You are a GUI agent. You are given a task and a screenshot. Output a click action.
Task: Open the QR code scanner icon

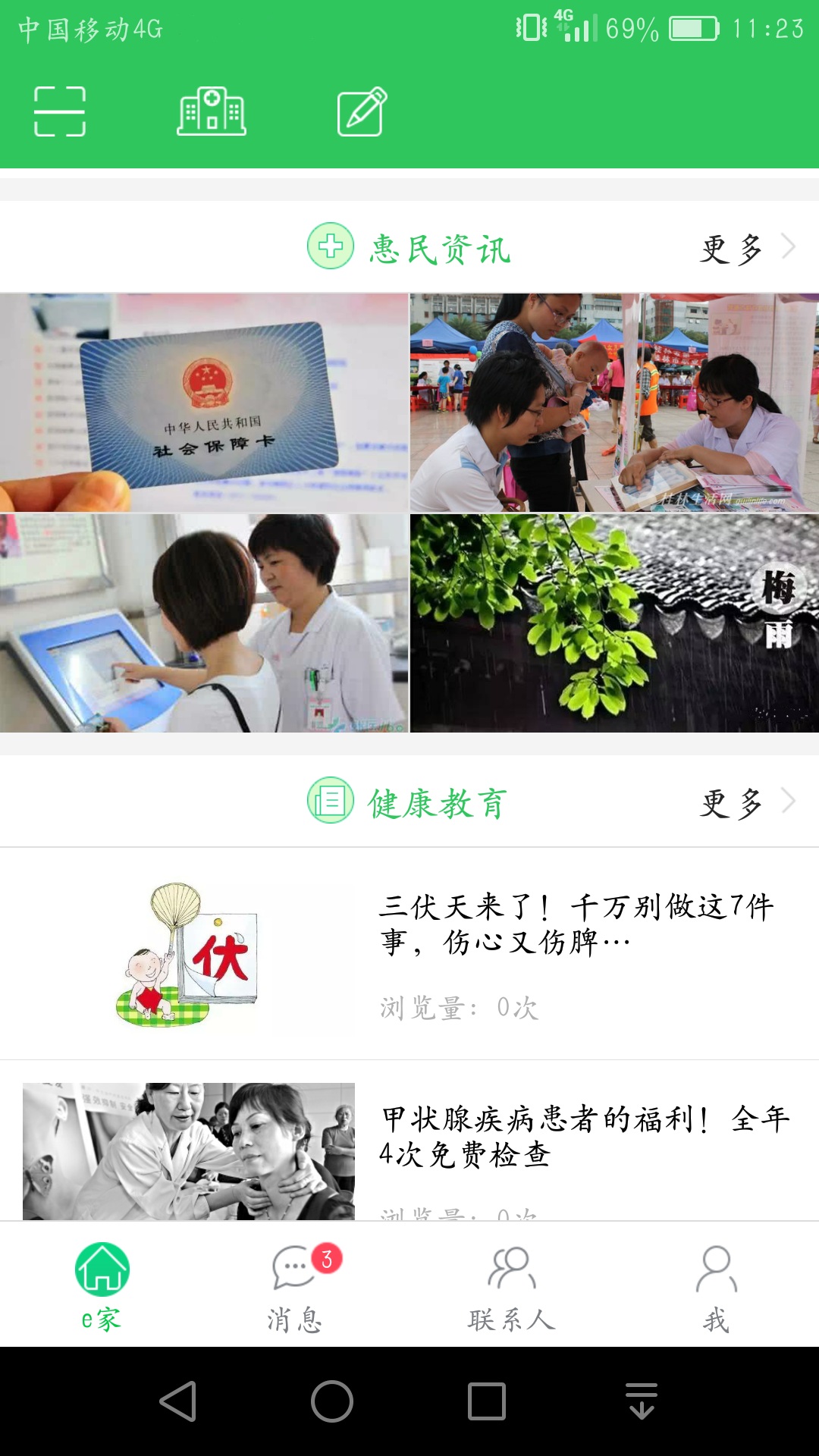click(60, 111)
